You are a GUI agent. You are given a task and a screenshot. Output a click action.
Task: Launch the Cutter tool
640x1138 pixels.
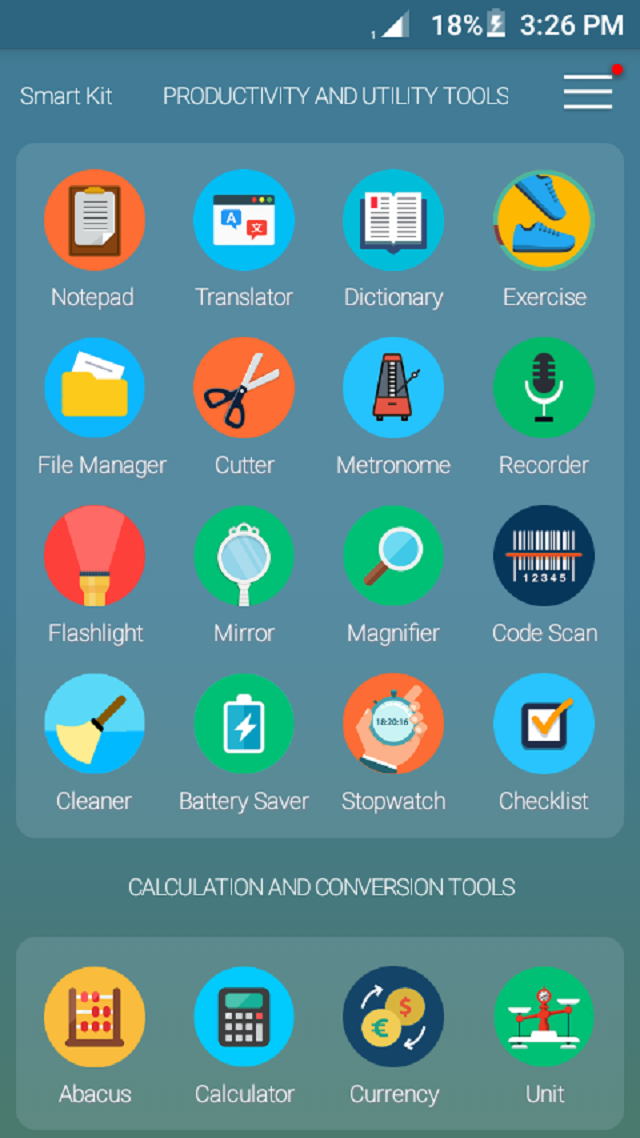pyautogui.click(x=244, y=388)
